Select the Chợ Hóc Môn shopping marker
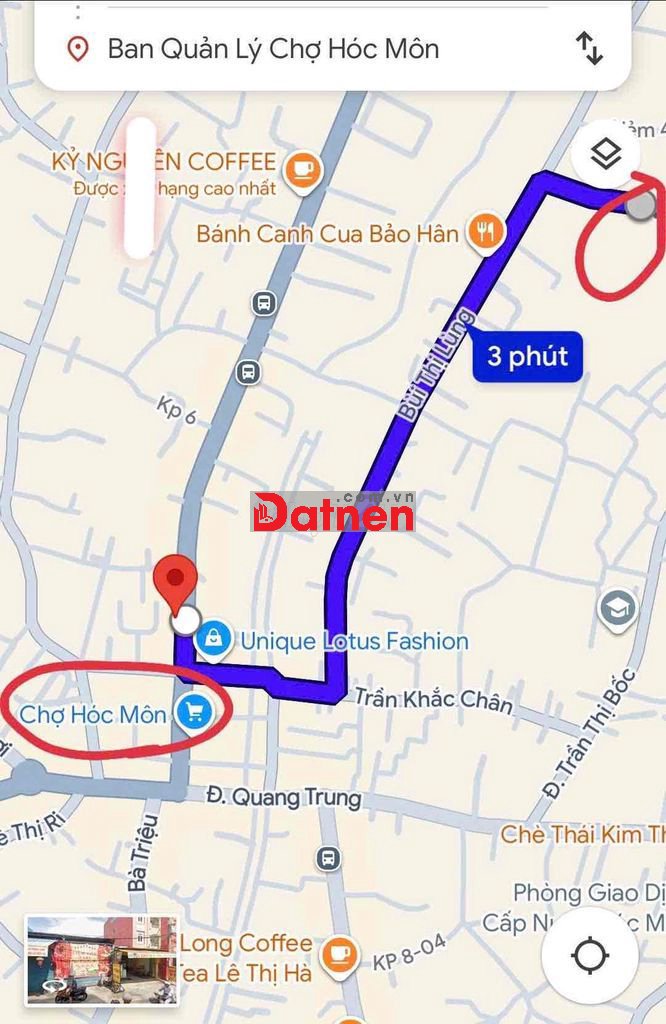 (x=194, y=712)
